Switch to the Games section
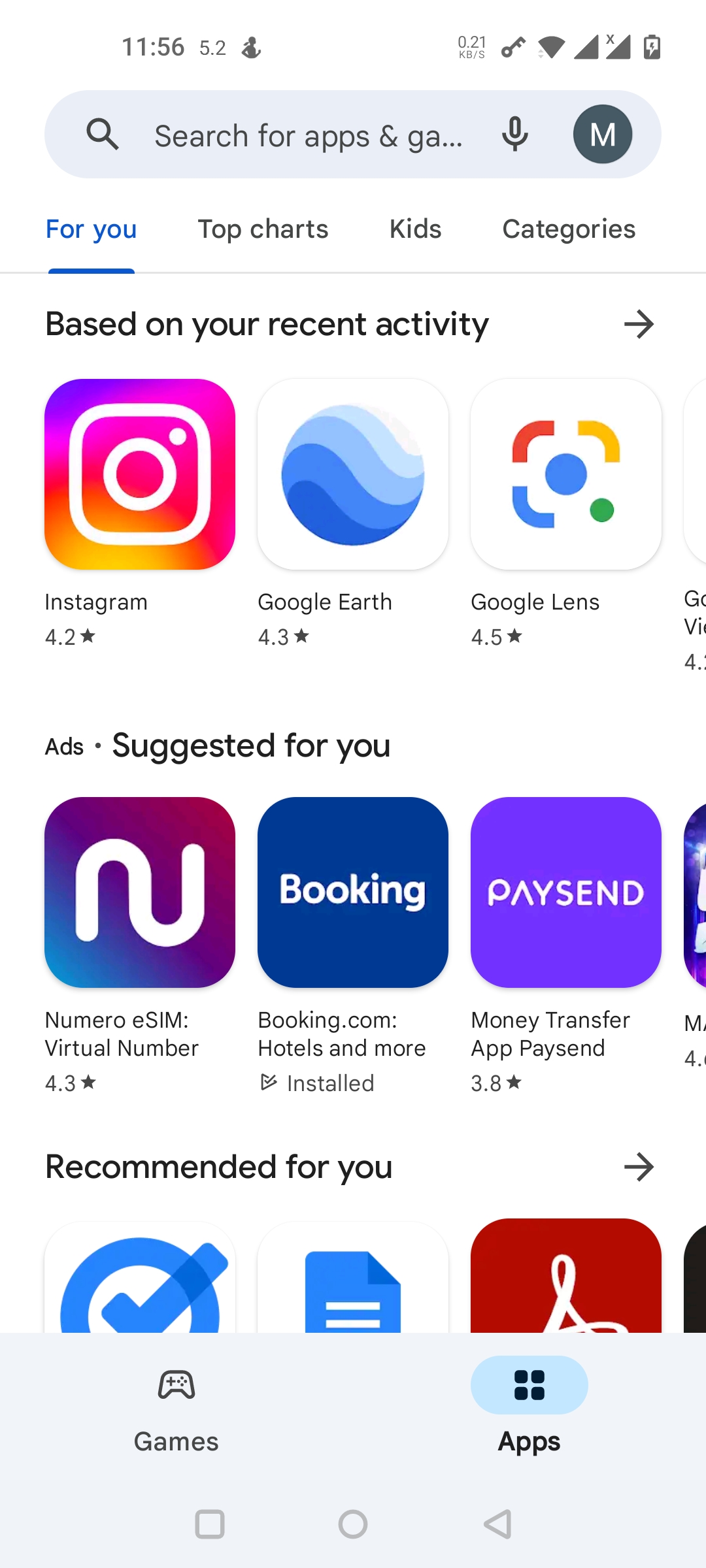 (x=176, y=1411)
